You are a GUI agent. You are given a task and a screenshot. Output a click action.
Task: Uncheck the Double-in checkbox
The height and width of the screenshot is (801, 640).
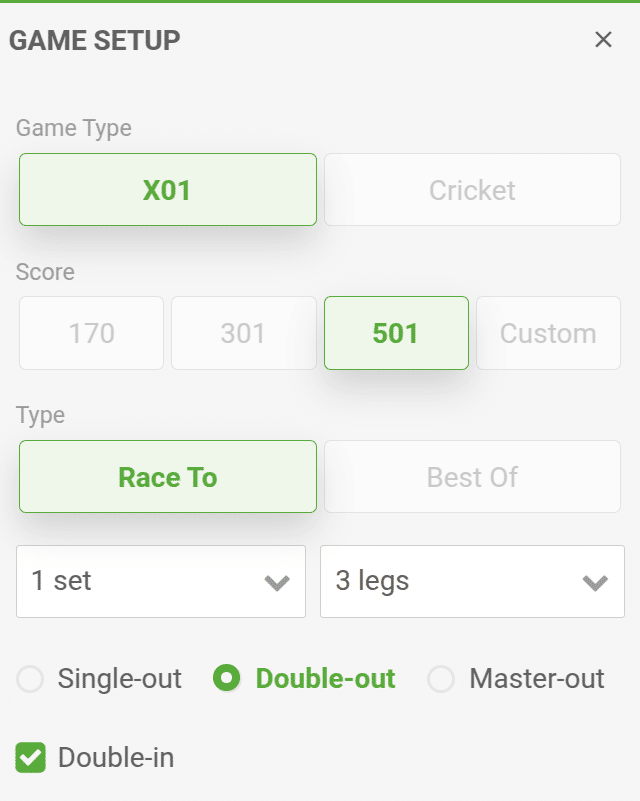[x=31, y=757]
